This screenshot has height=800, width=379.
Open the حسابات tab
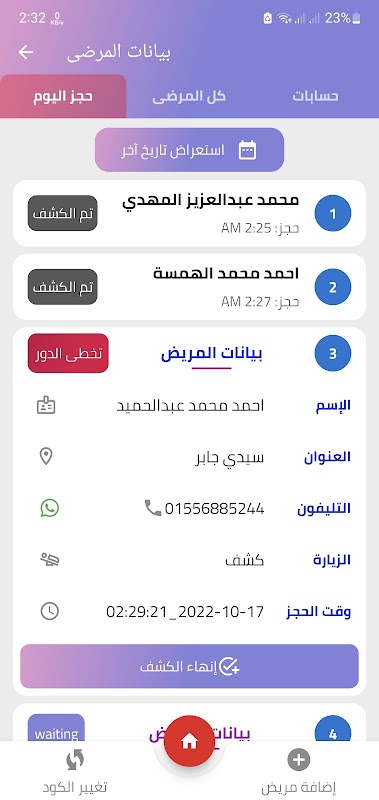315,96
